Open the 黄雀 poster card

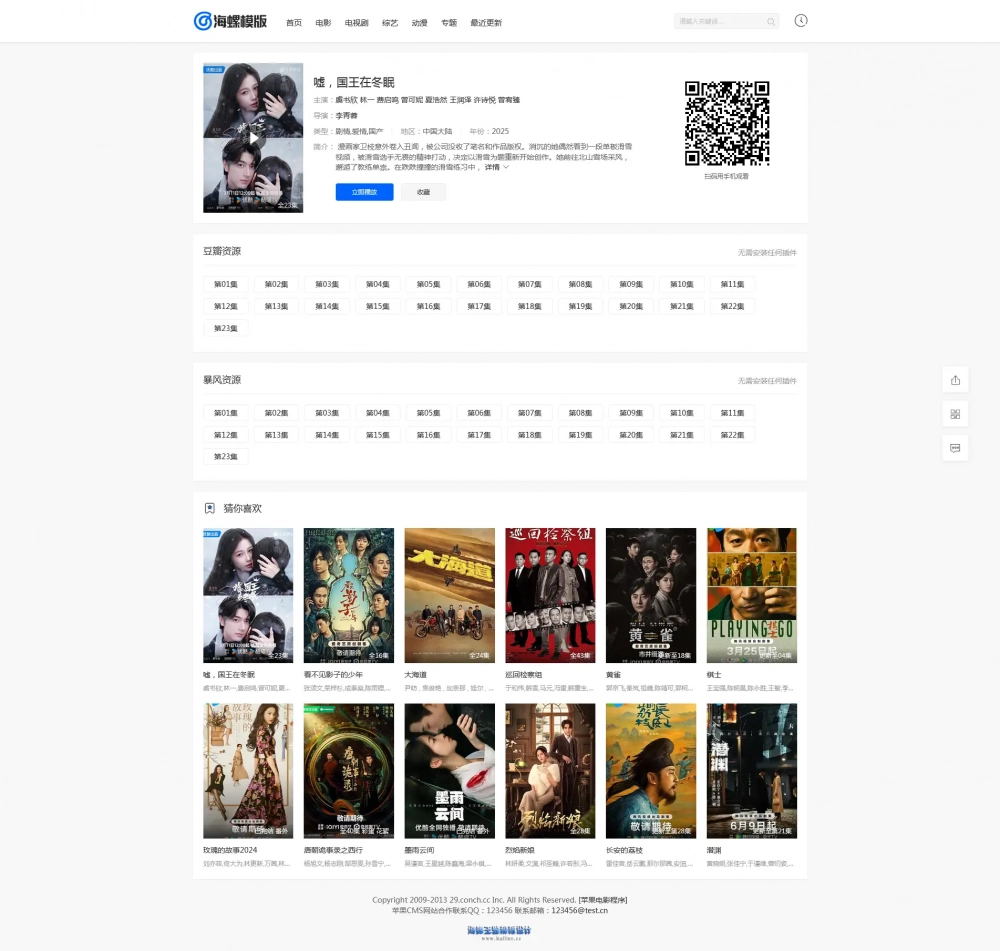650,595
